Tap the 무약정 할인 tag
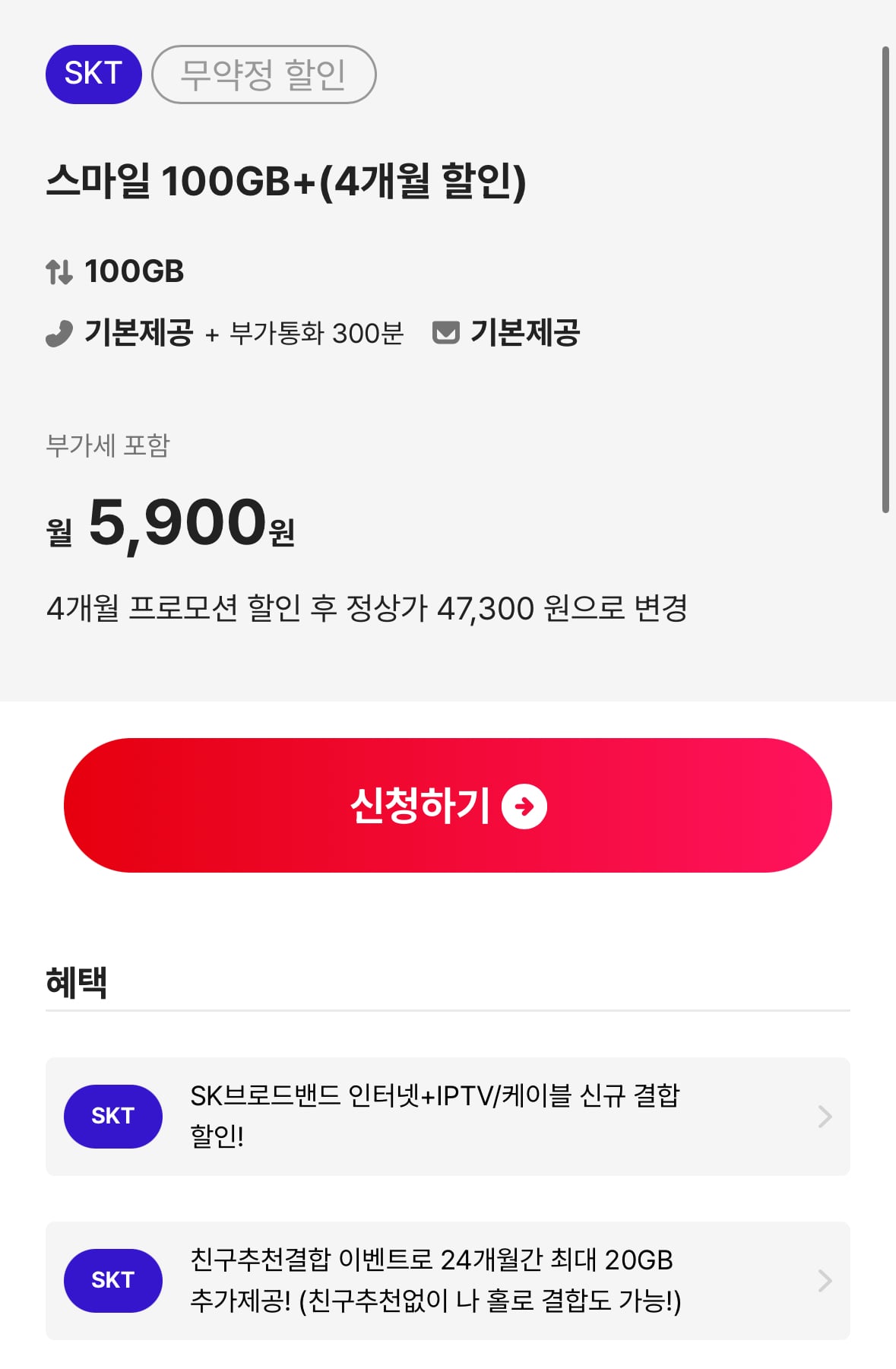Screen dimensions: 896x1369 point(262,74)
